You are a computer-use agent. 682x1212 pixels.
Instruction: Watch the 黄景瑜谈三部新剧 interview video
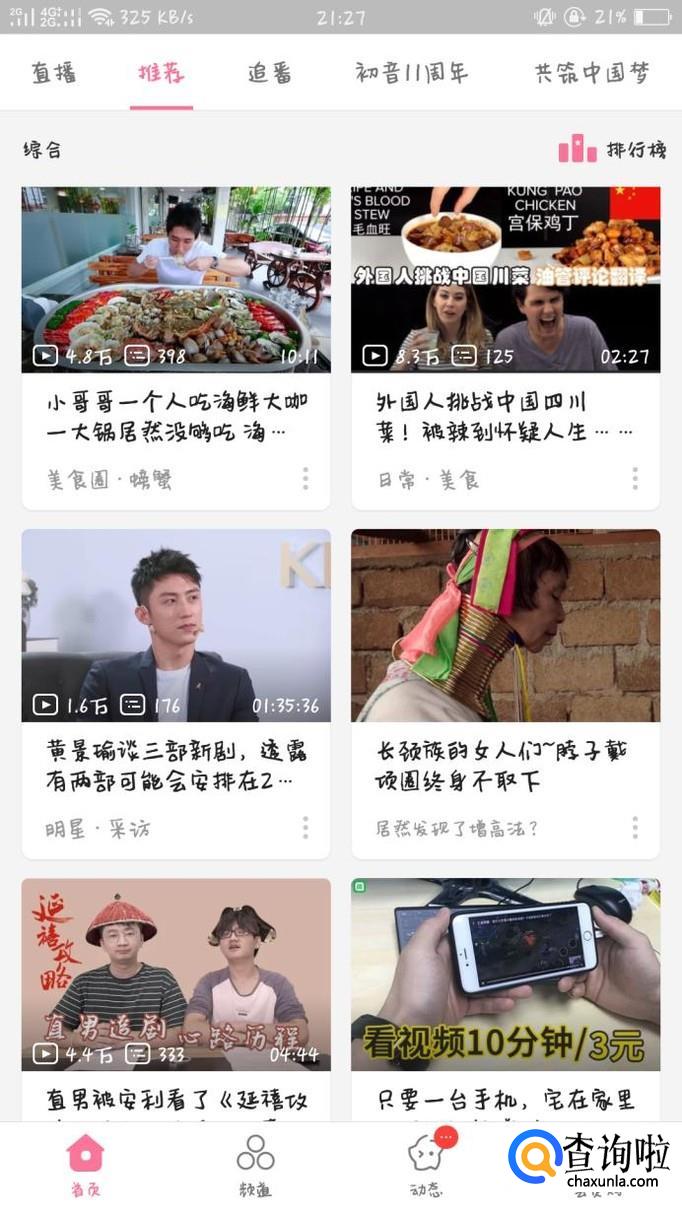[x=176, y=625]
